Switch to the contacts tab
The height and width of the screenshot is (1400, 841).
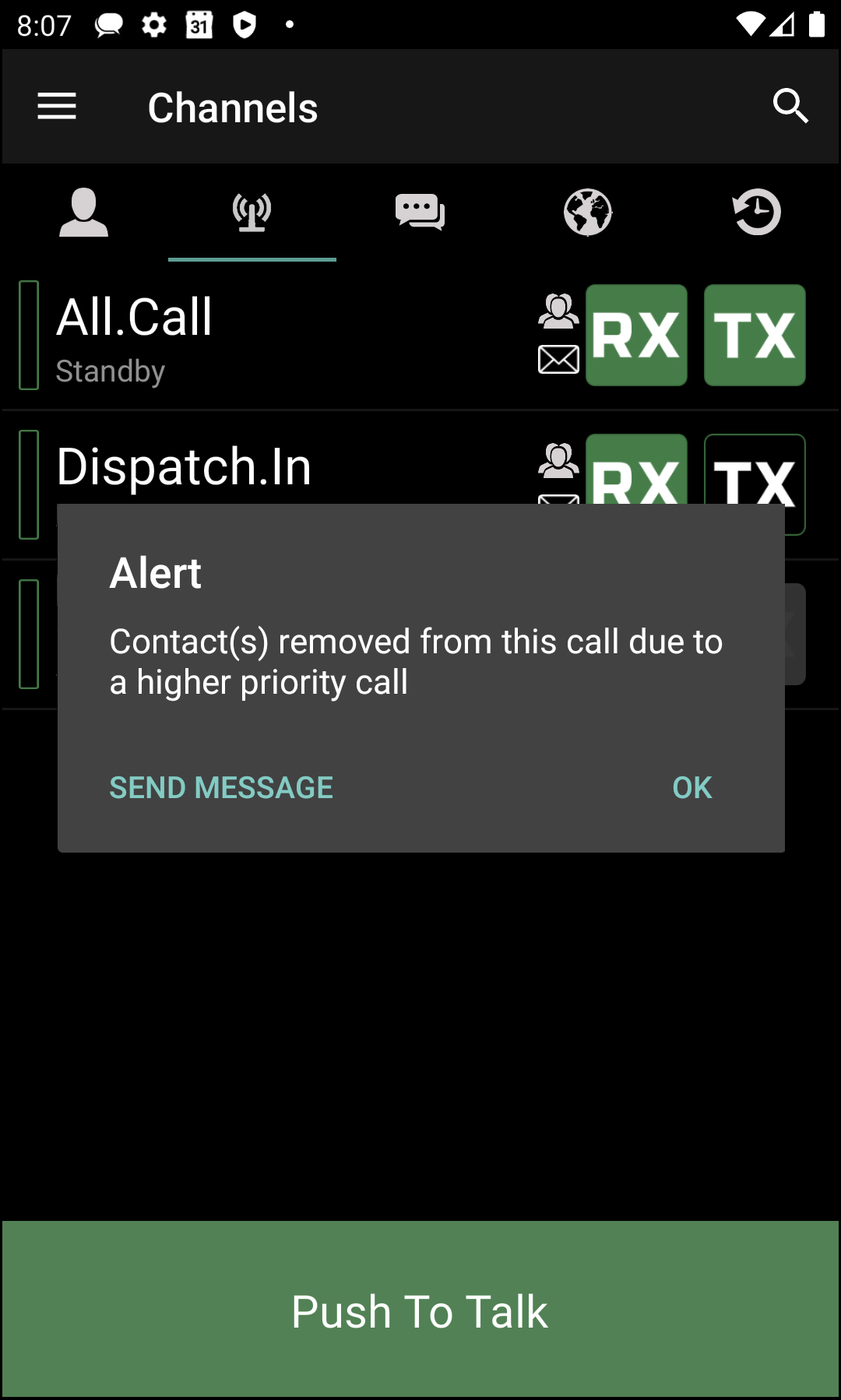(x=84, y=212)
